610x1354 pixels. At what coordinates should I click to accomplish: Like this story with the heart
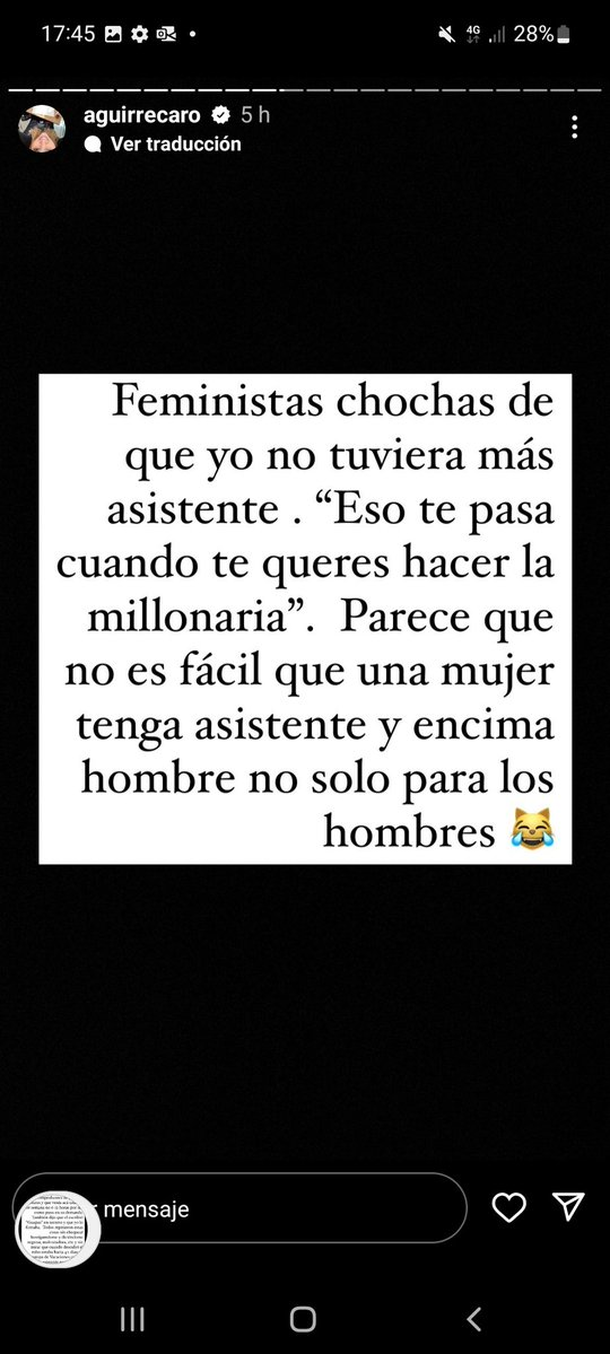coord(509,1208)
